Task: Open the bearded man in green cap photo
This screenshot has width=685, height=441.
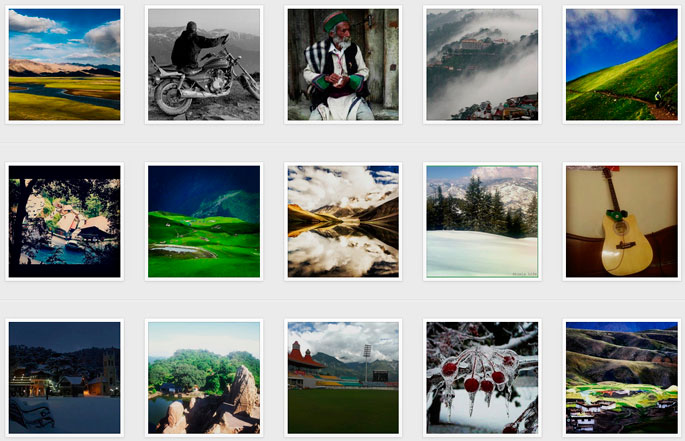Action: click(343, 65)
